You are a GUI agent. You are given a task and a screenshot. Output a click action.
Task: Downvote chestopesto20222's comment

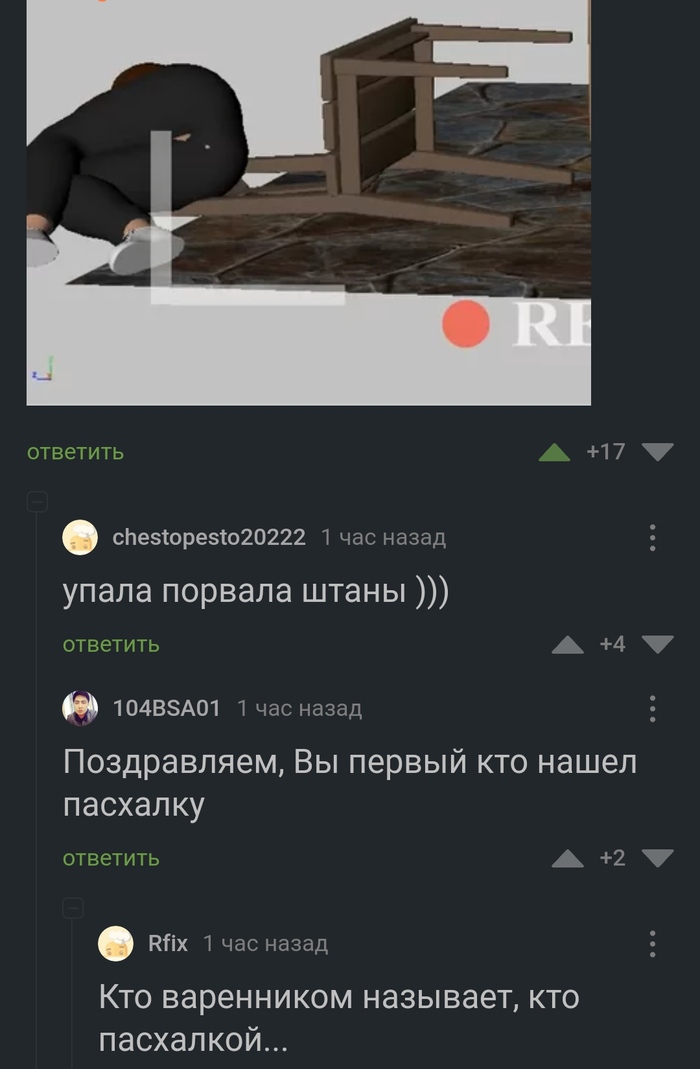pyautogui.click(x=657, y=645)
